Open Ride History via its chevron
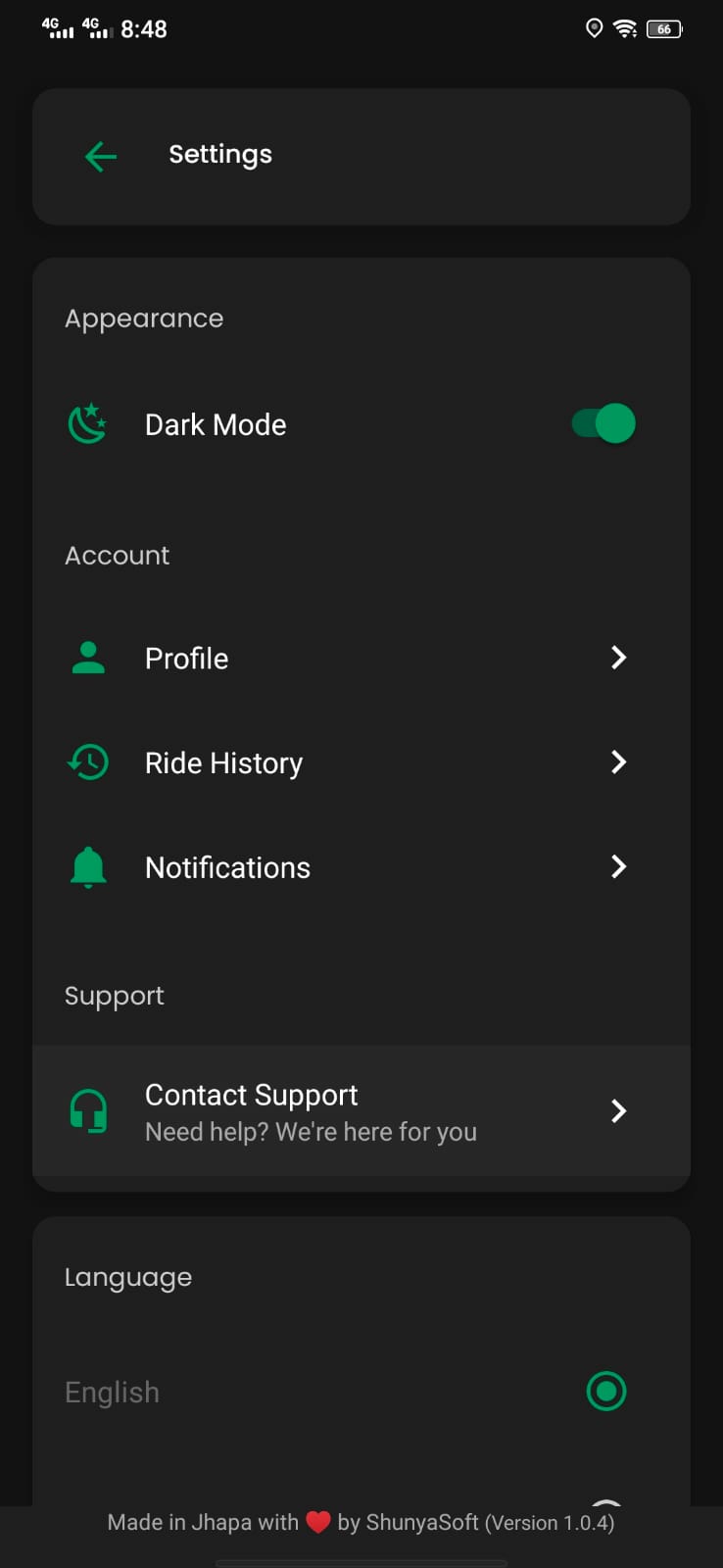This screenshot has width=723, height=1568. [617, 761]
